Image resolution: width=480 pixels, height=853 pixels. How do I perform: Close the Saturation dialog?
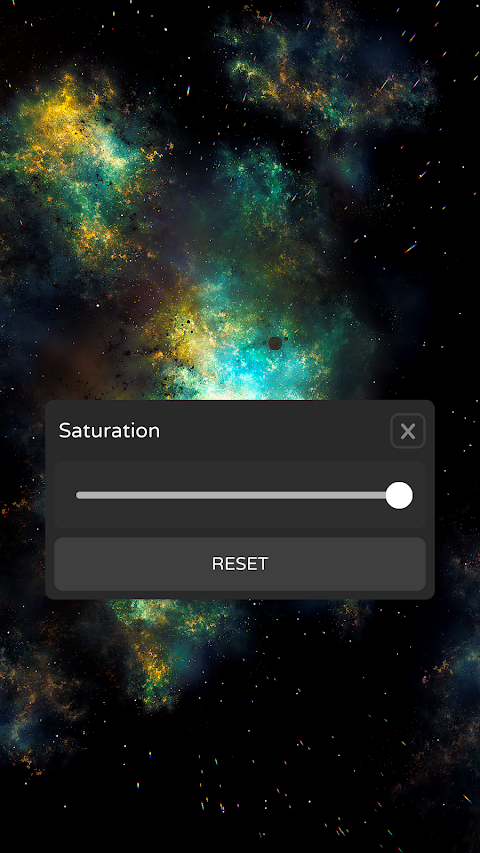408,431
